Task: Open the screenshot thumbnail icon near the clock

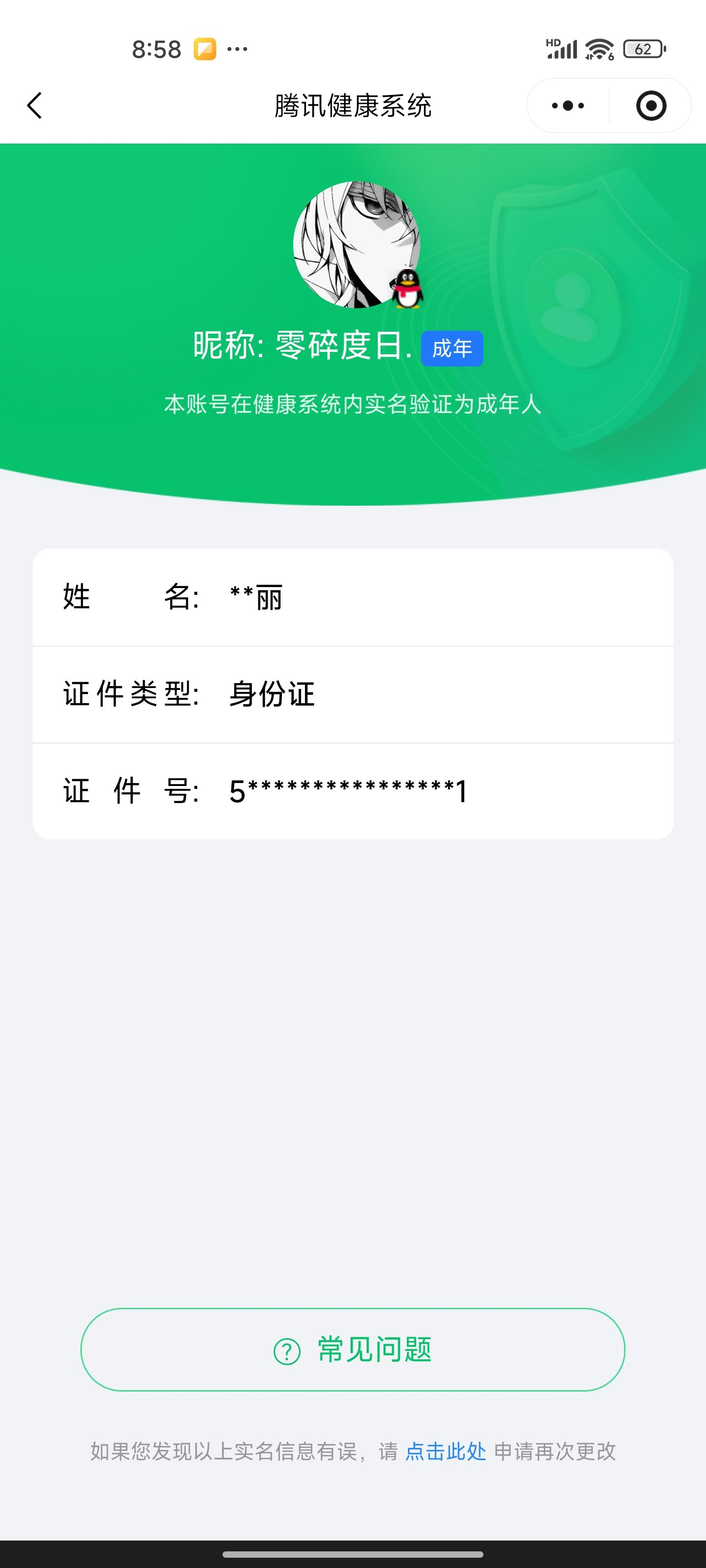Action: [206, 48]
